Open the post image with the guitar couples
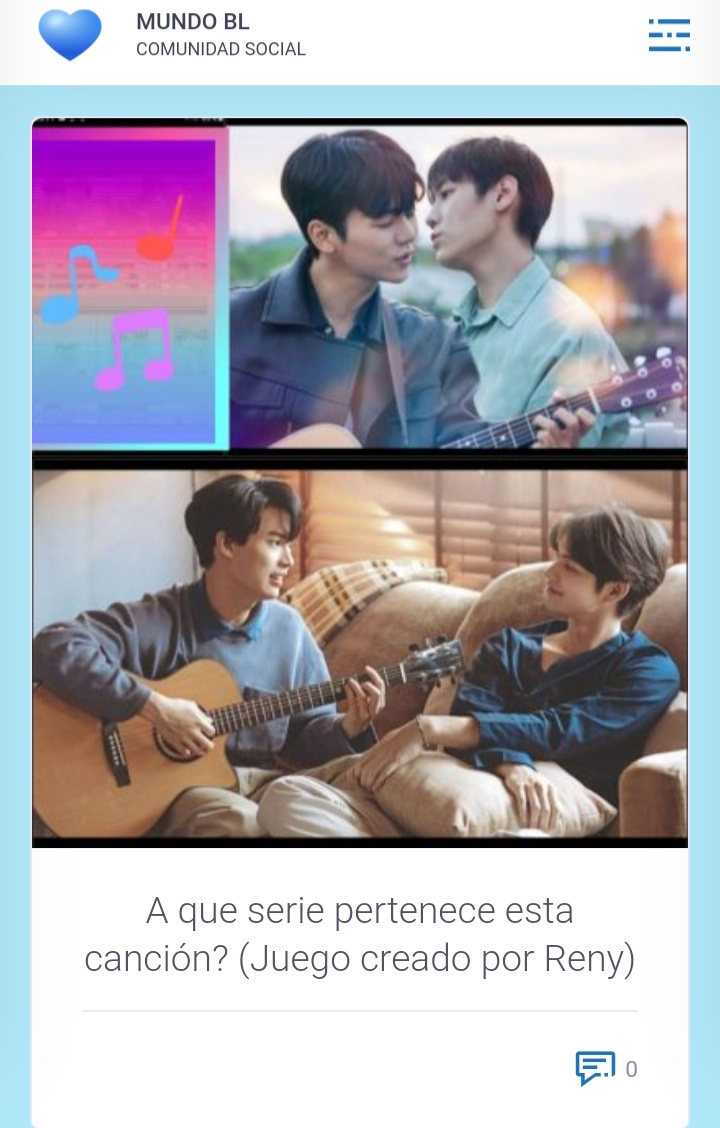720x1128 pixels. [x=360, y=483]
